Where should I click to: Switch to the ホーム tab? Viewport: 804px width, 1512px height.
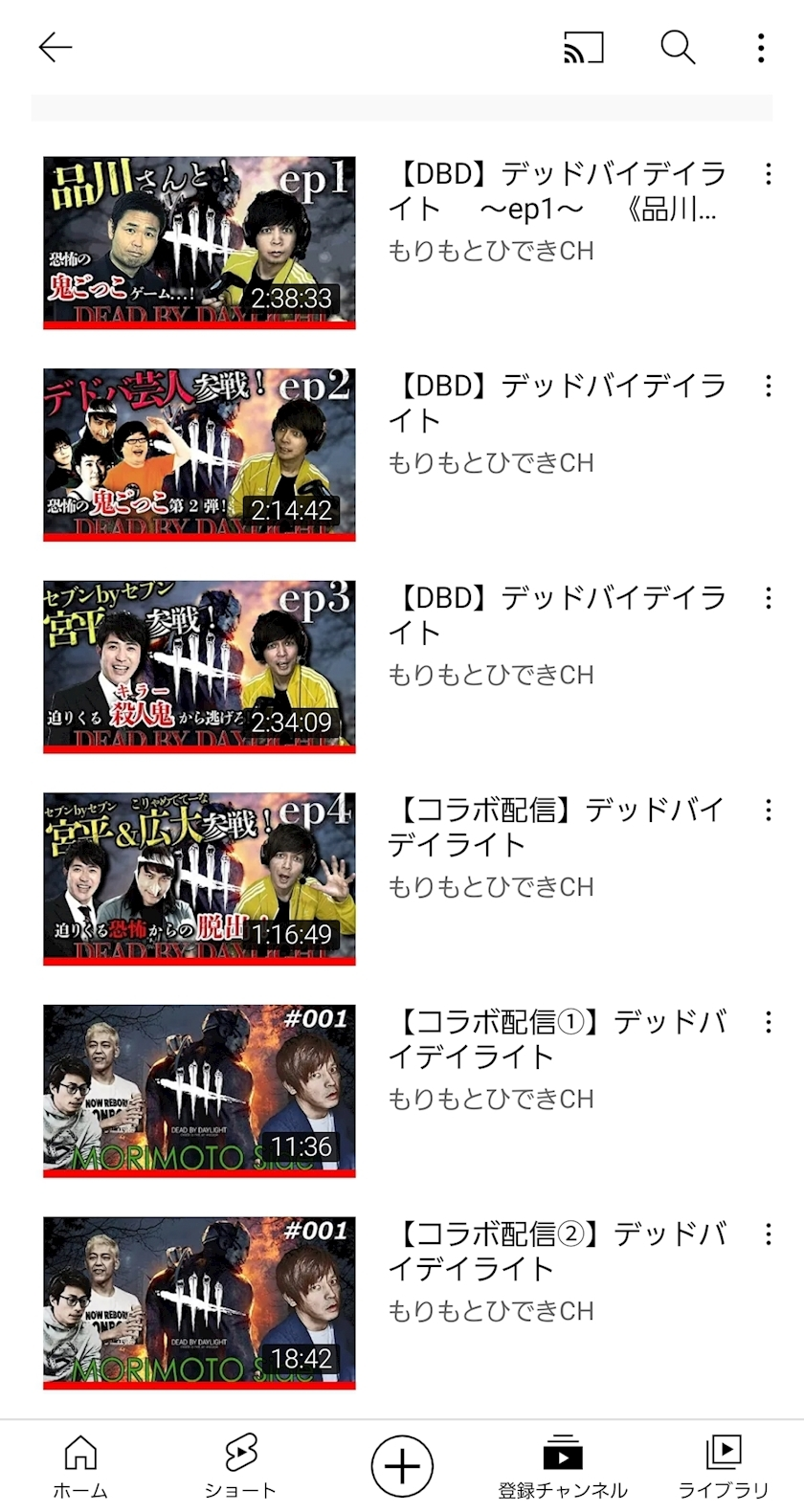coord(80,1466)
